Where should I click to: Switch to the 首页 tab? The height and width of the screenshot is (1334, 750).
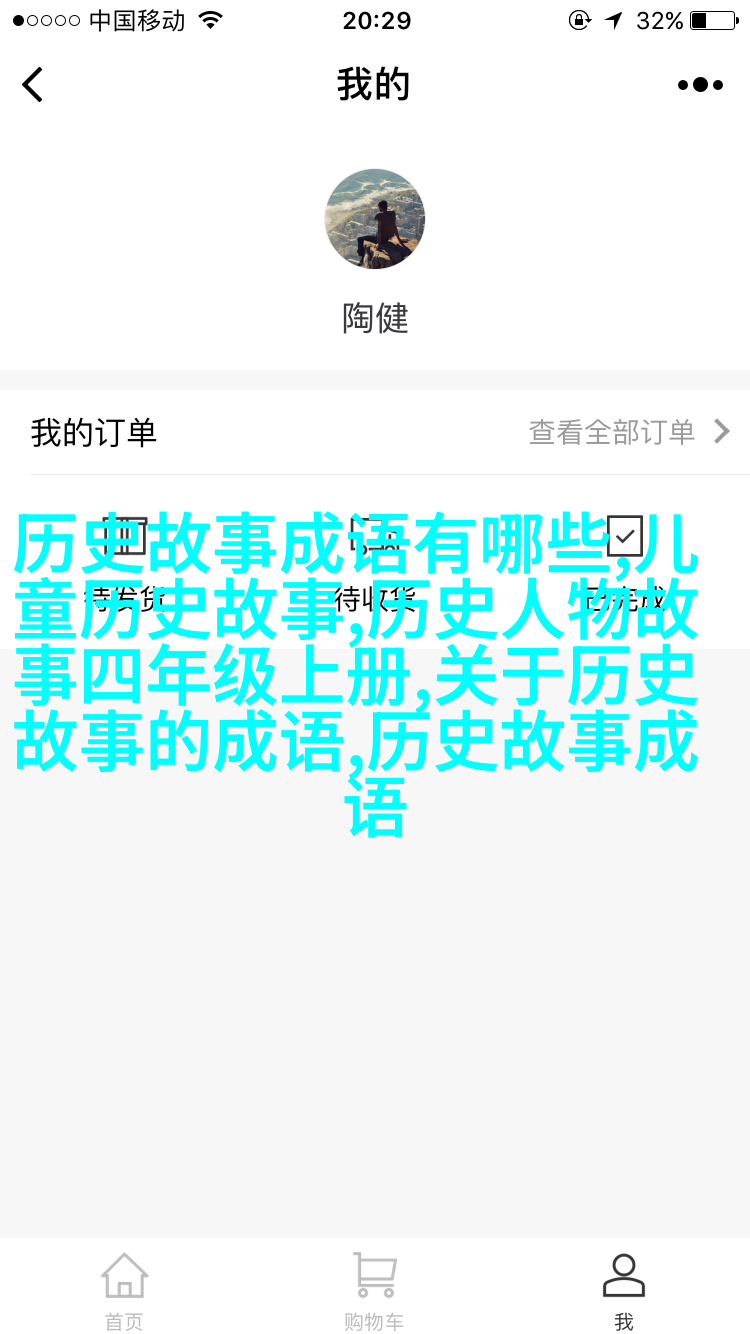click(x=125, y=1290)
